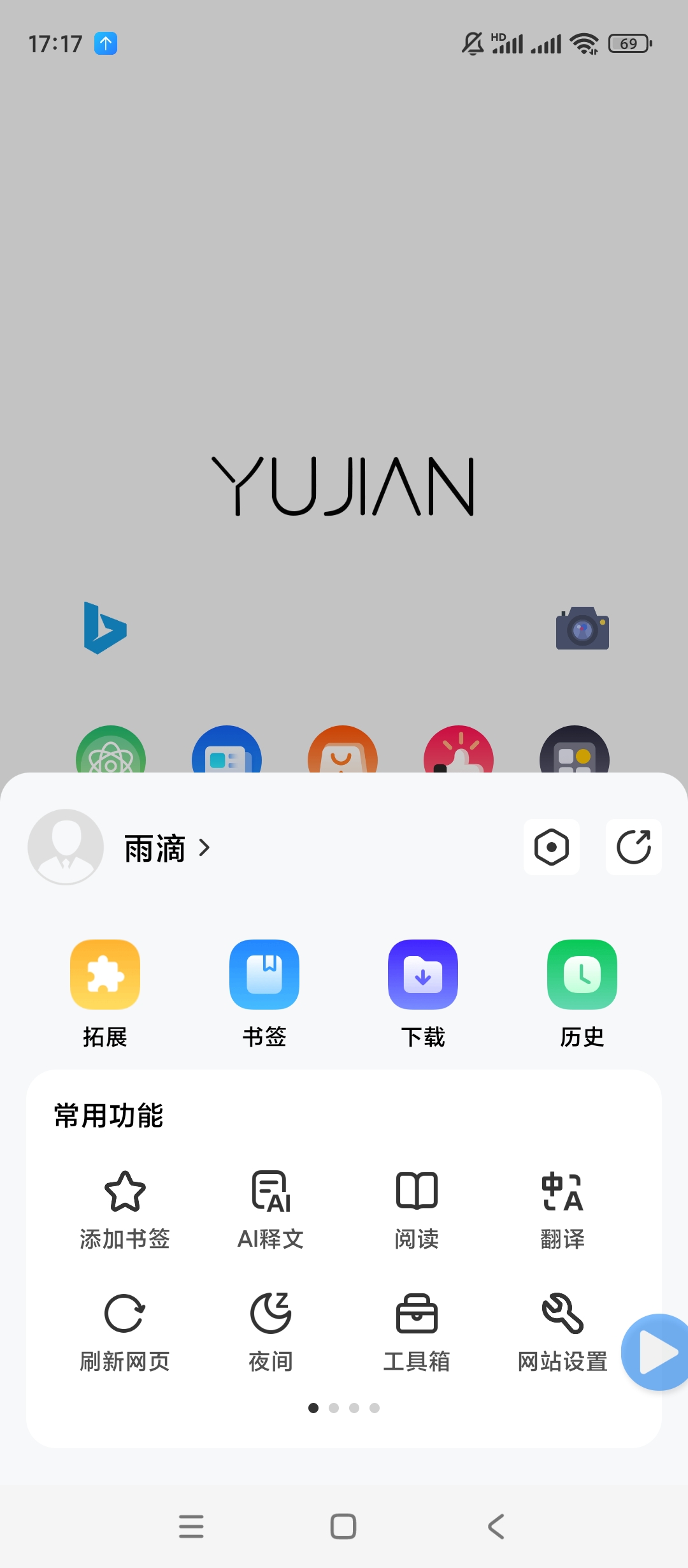Tap the system home button
The height and width of the screenshot is (1568, 688).
click(343, 1527)
